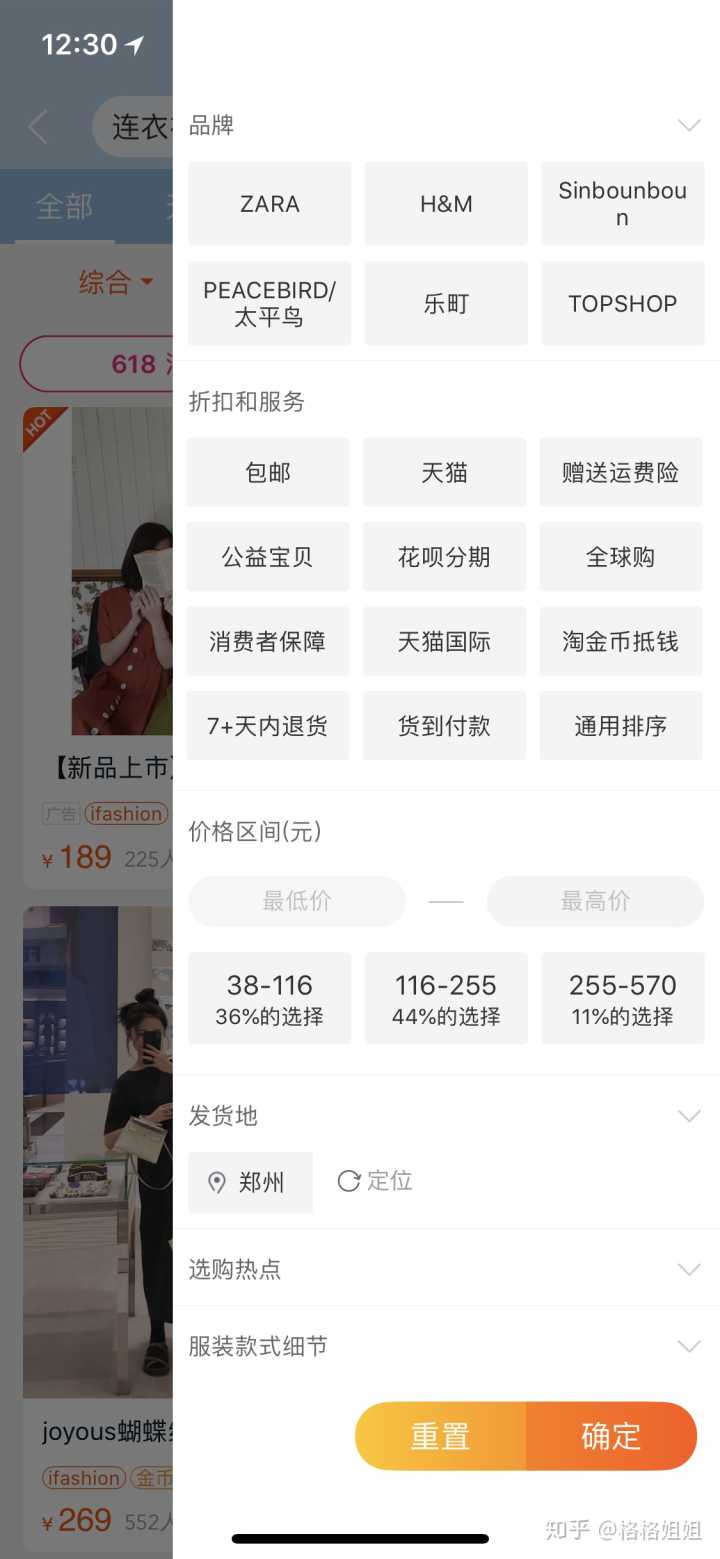The width and height of the screenshot is (720, 1559).
Task: Expand the 发货地 section
Action: point(689,1116)
